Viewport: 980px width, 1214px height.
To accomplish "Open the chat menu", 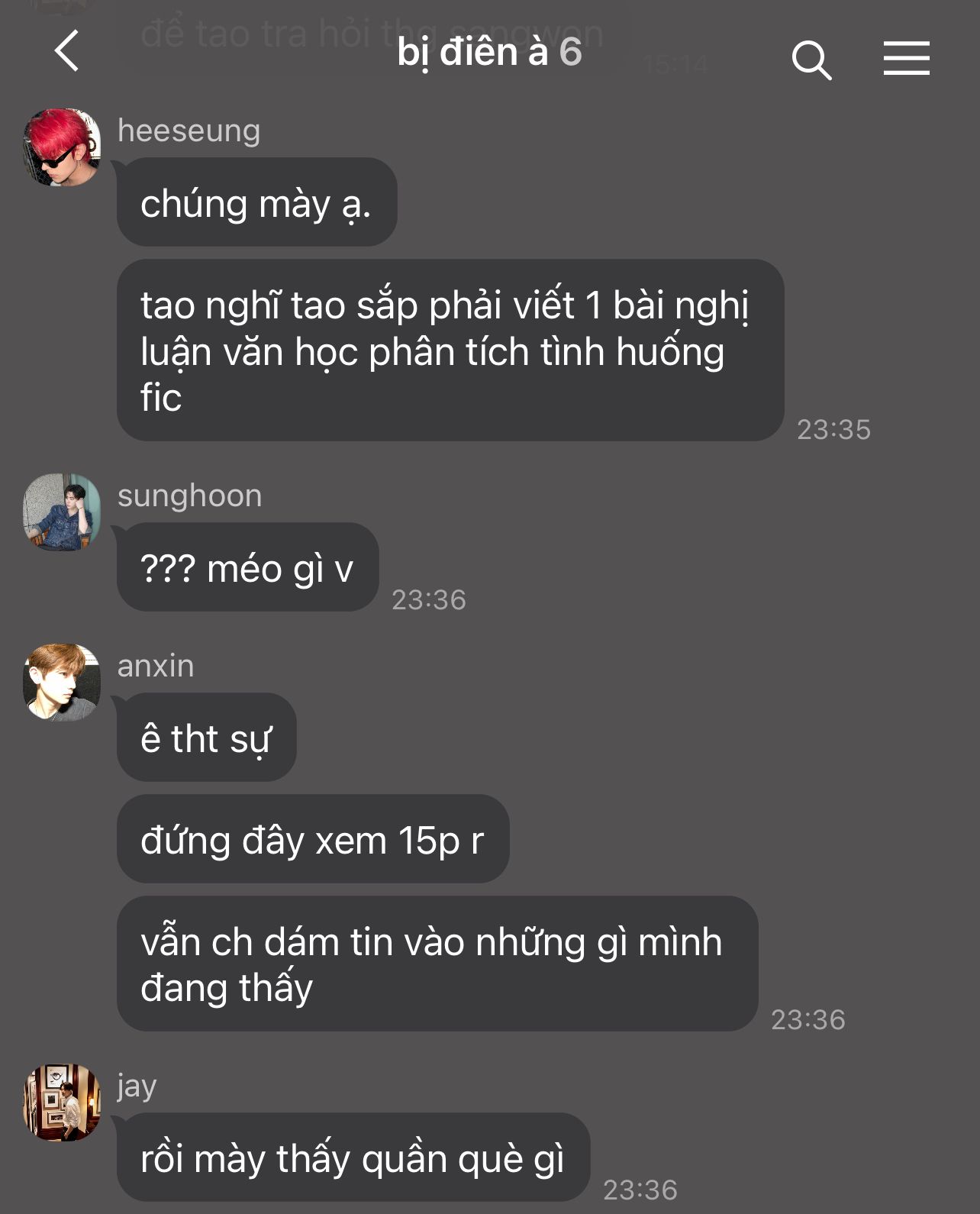I will (x=907, y=58).
